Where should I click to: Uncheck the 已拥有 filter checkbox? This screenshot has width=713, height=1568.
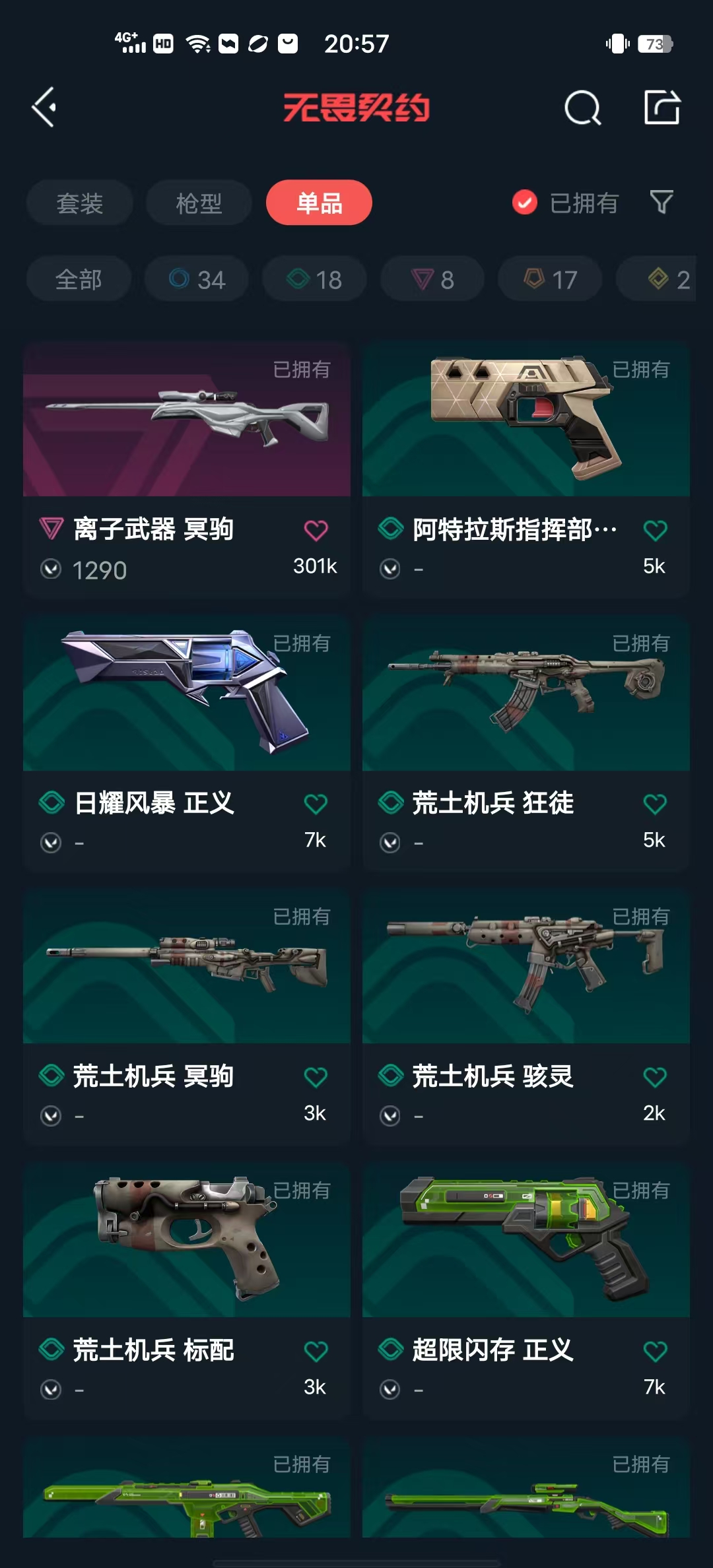tap(525, 203)
